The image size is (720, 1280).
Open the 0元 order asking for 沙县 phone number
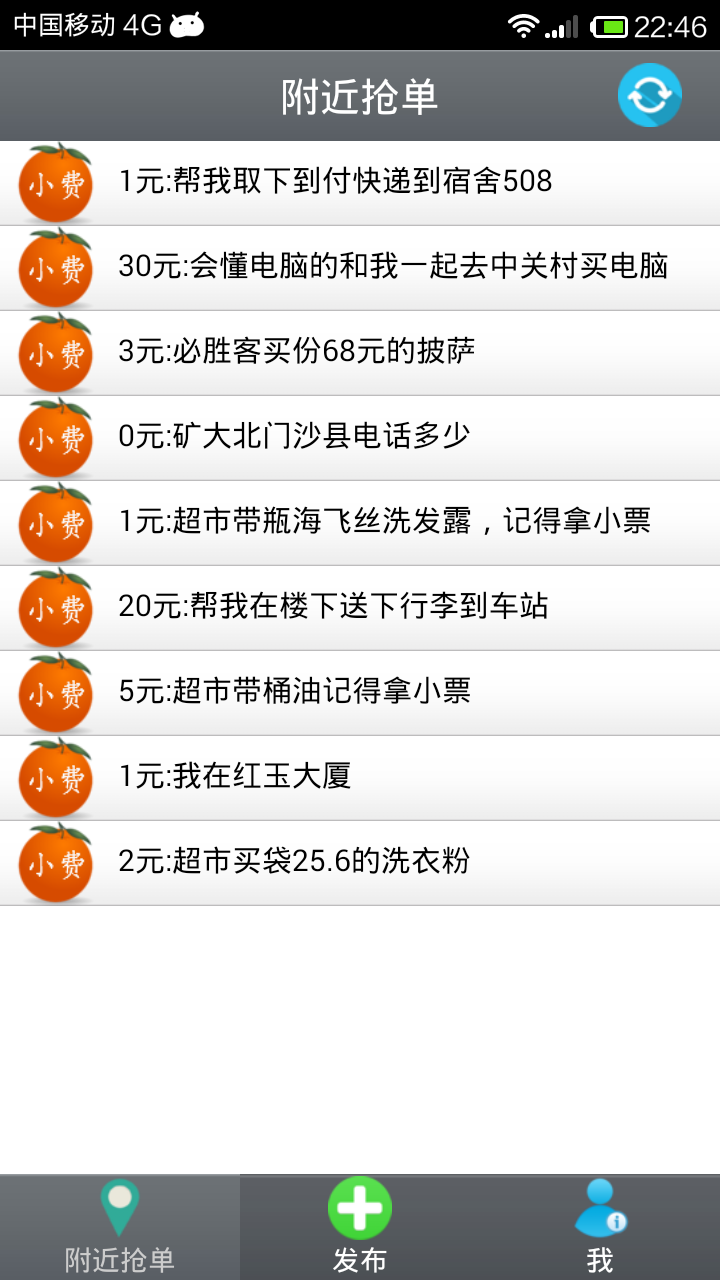point(360,438)
